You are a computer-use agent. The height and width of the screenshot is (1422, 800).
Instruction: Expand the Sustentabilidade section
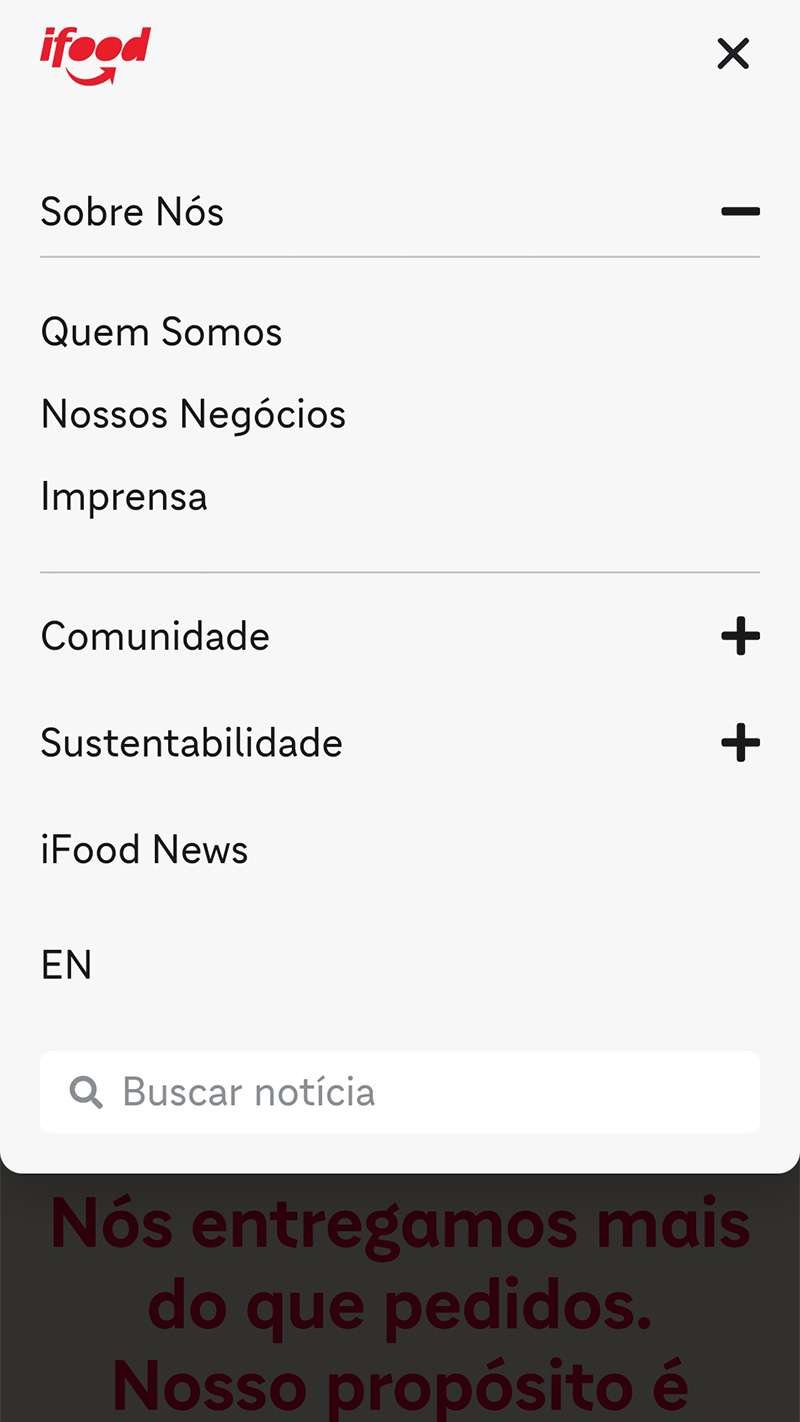(x=740, y=743)
